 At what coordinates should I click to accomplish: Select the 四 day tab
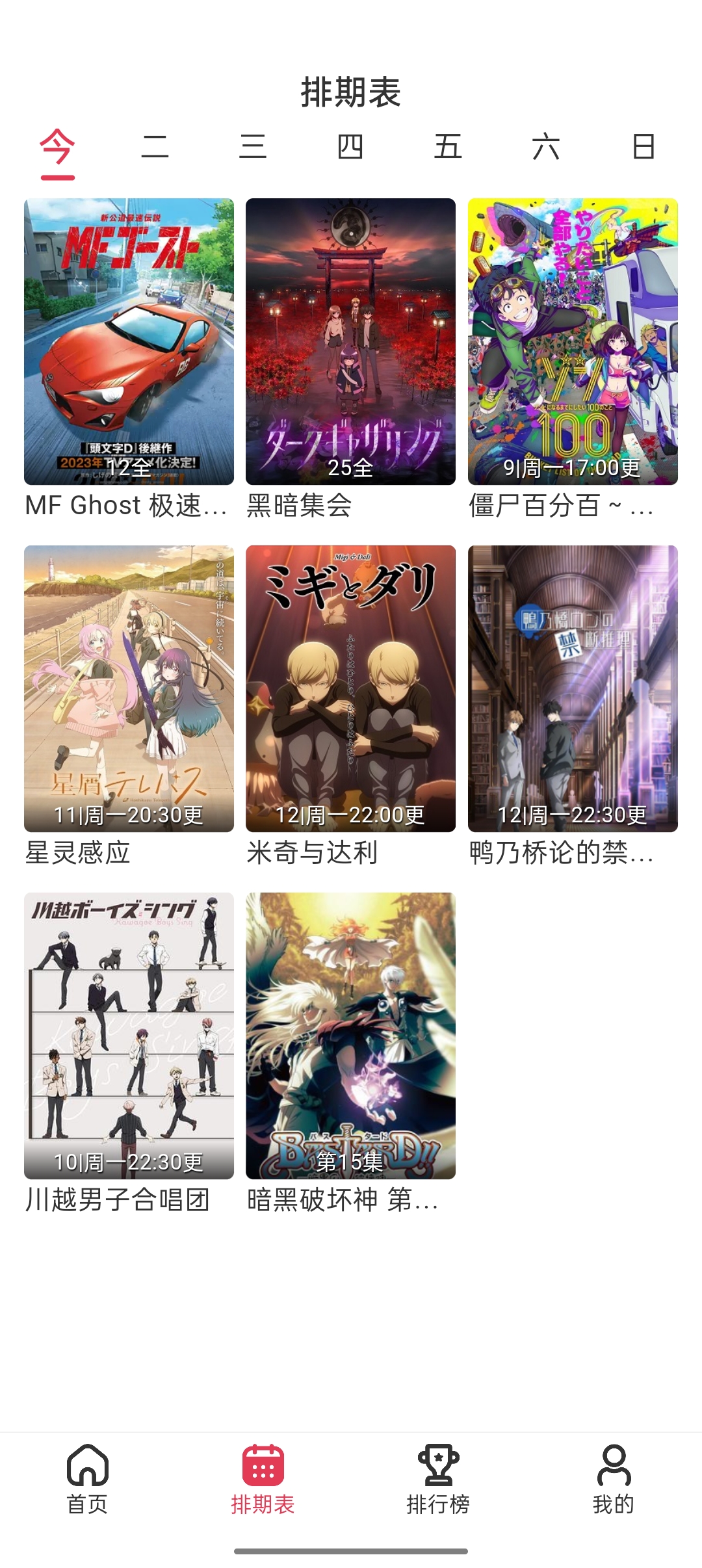pyautogui.click(x=350, y=147)
